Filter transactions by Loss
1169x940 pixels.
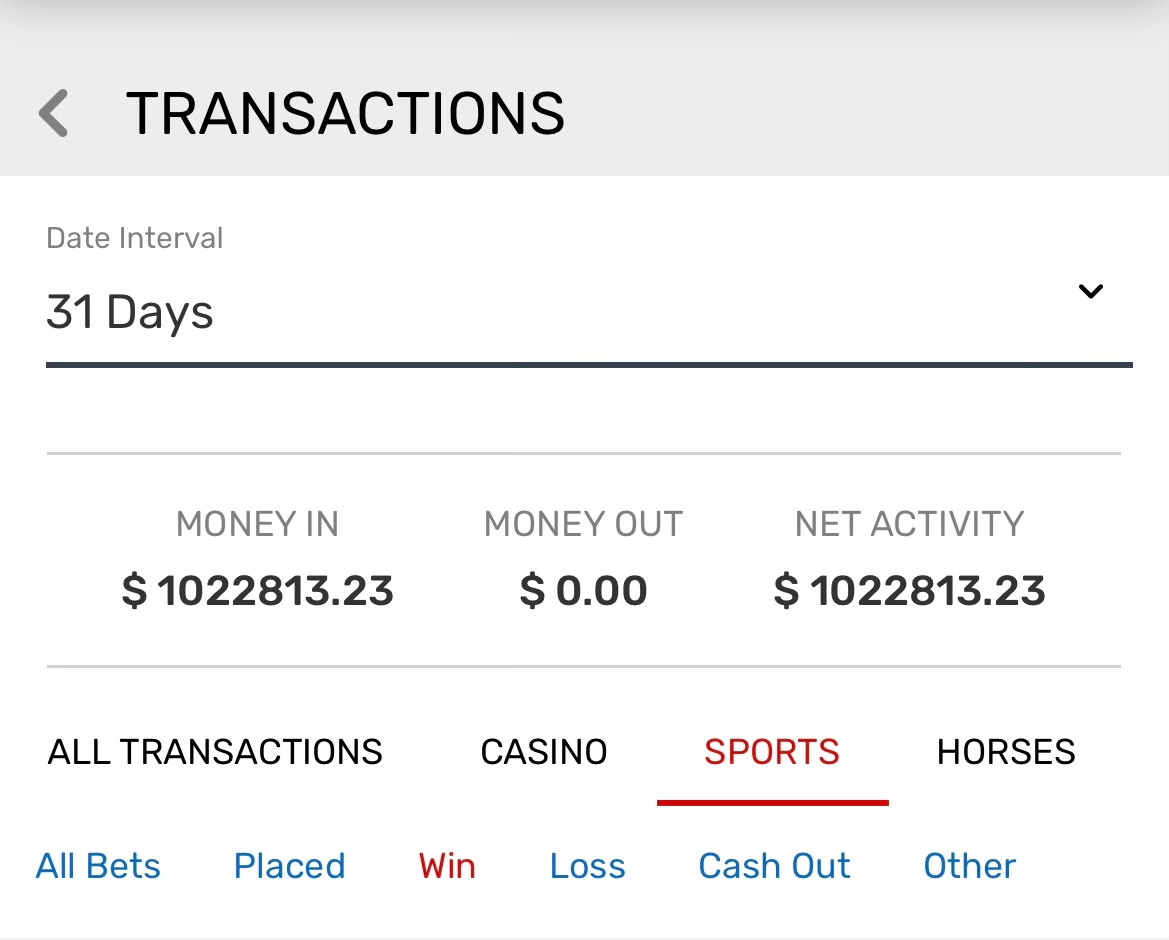[x=587, y=866]
